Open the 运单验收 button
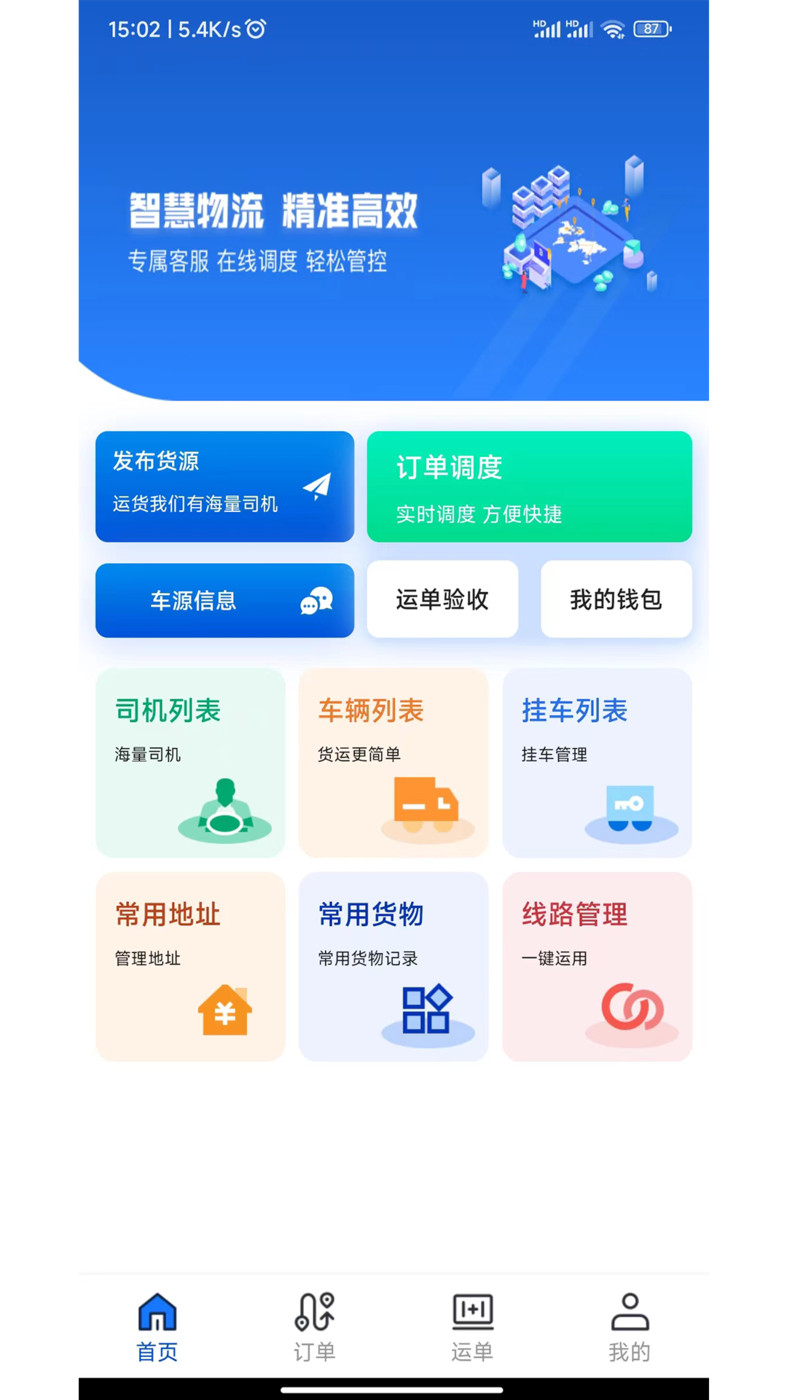 pos(442,599)
